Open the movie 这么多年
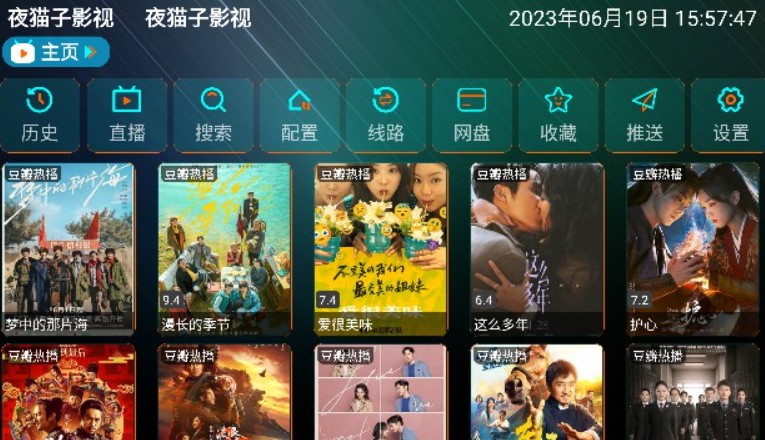 pos(538,249)
